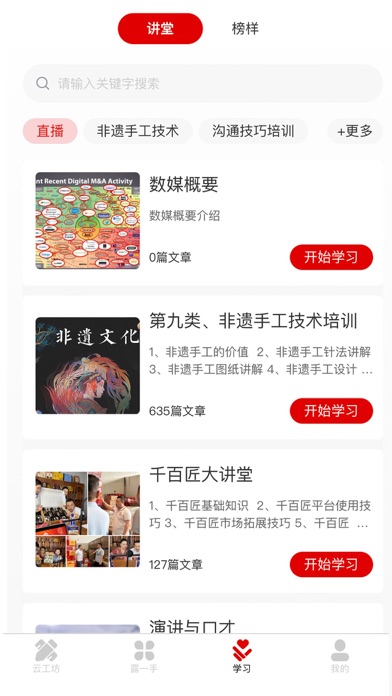
Task: Filter by 非遗手工技术 chip
Action: [138, 131]
